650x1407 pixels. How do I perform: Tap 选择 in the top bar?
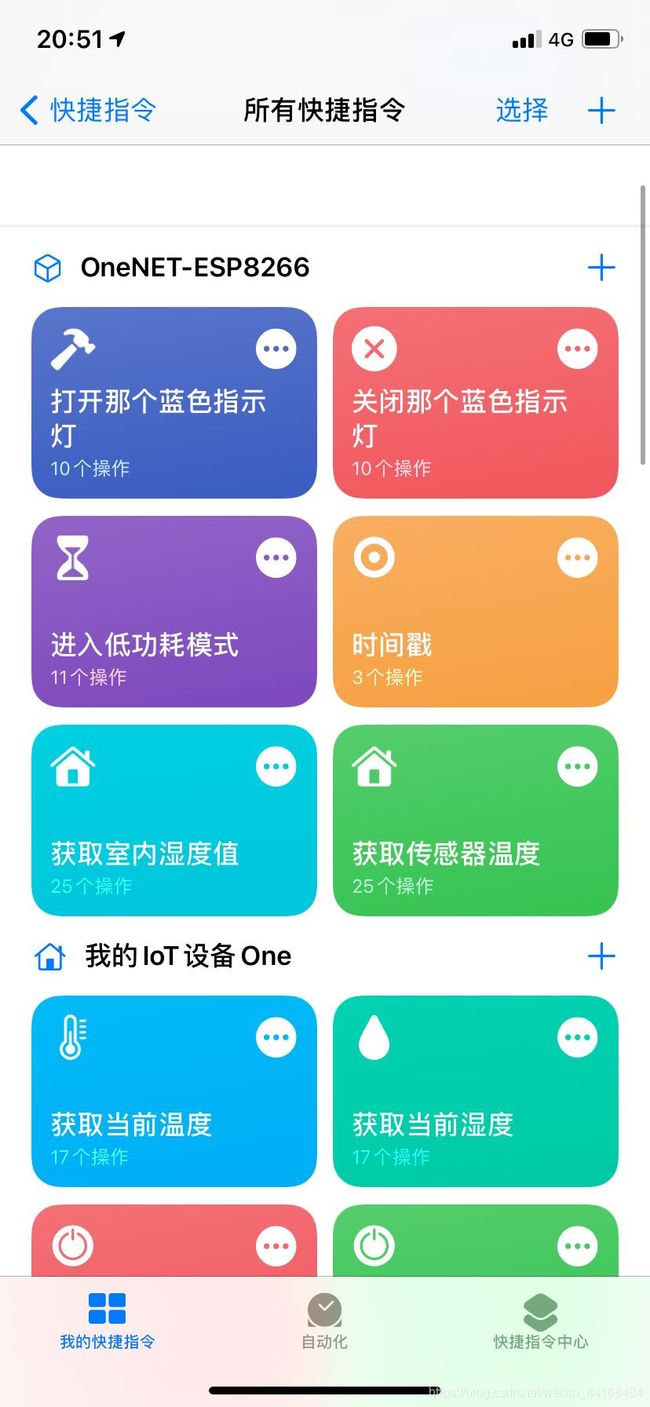(522, 109)
